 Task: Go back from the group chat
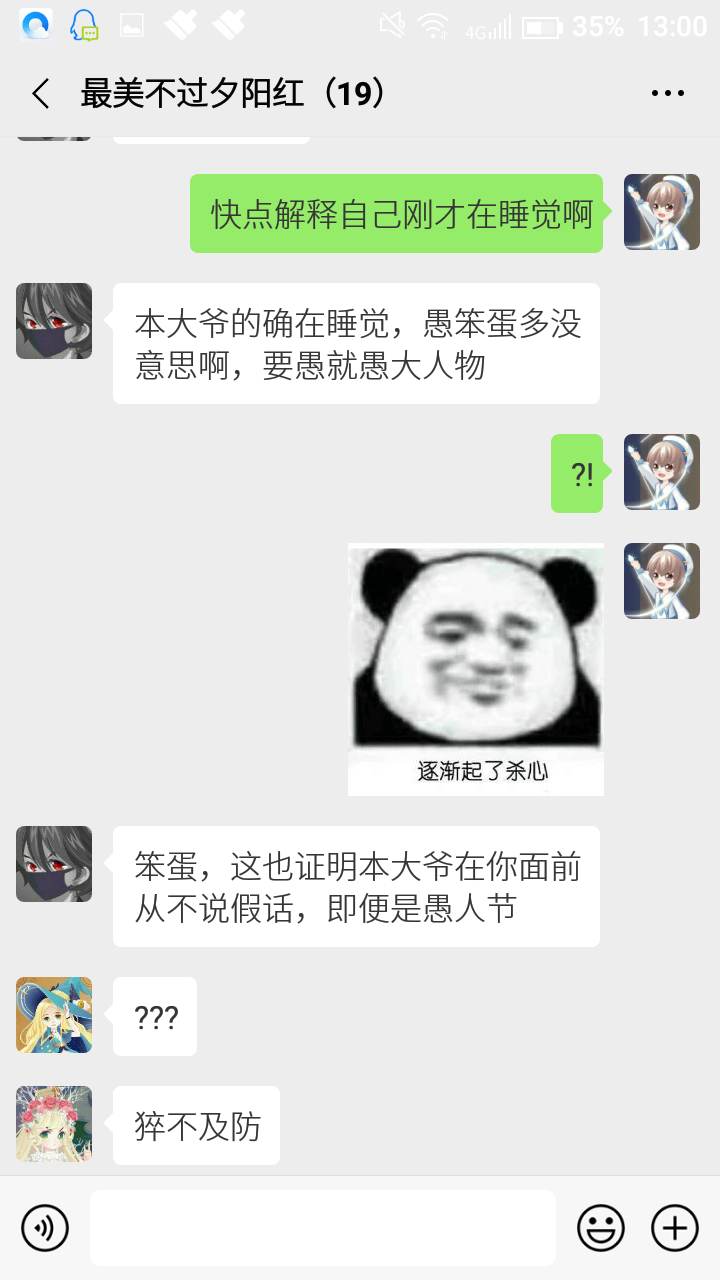pos(41,94)
